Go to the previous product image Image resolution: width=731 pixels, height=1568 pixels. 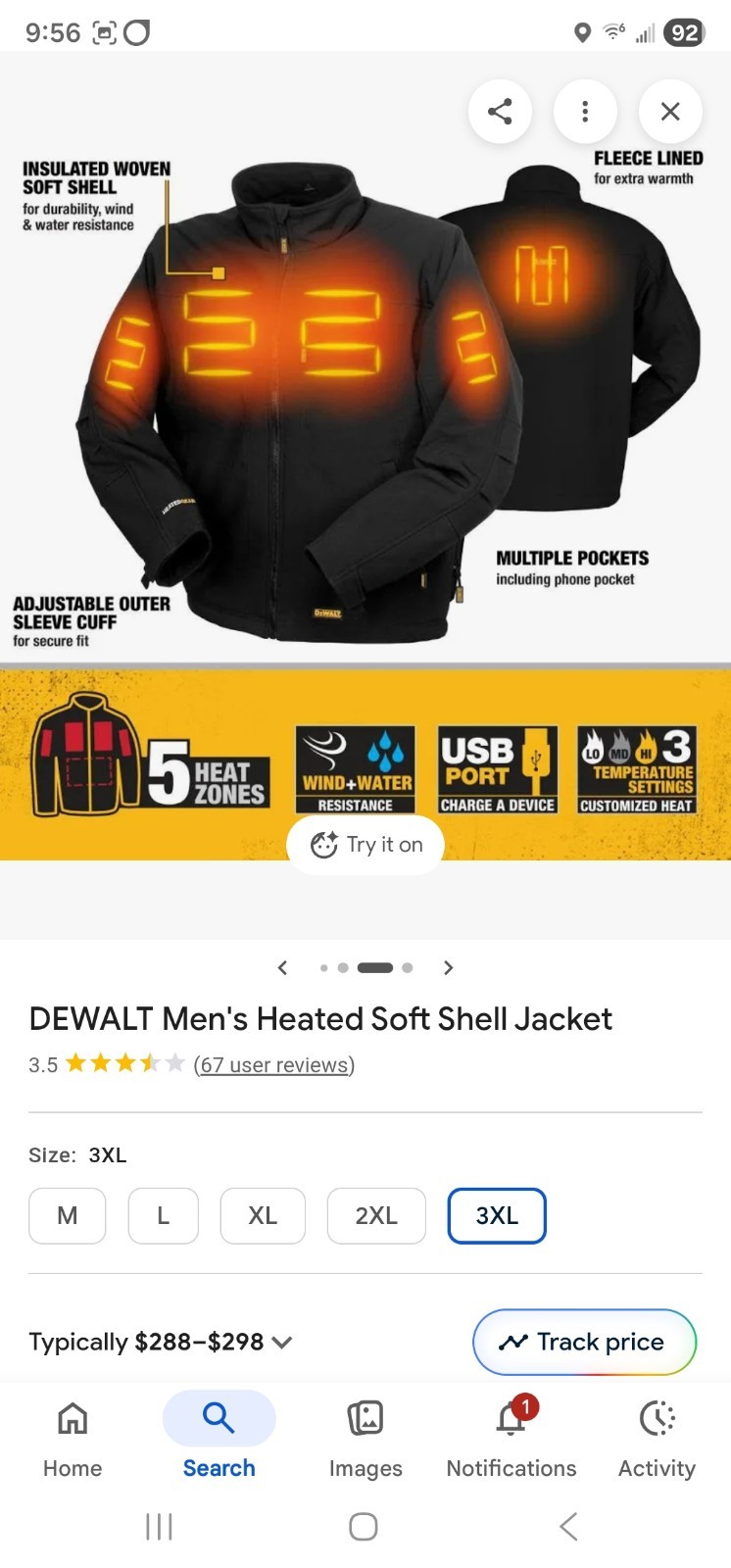[282, 968]
